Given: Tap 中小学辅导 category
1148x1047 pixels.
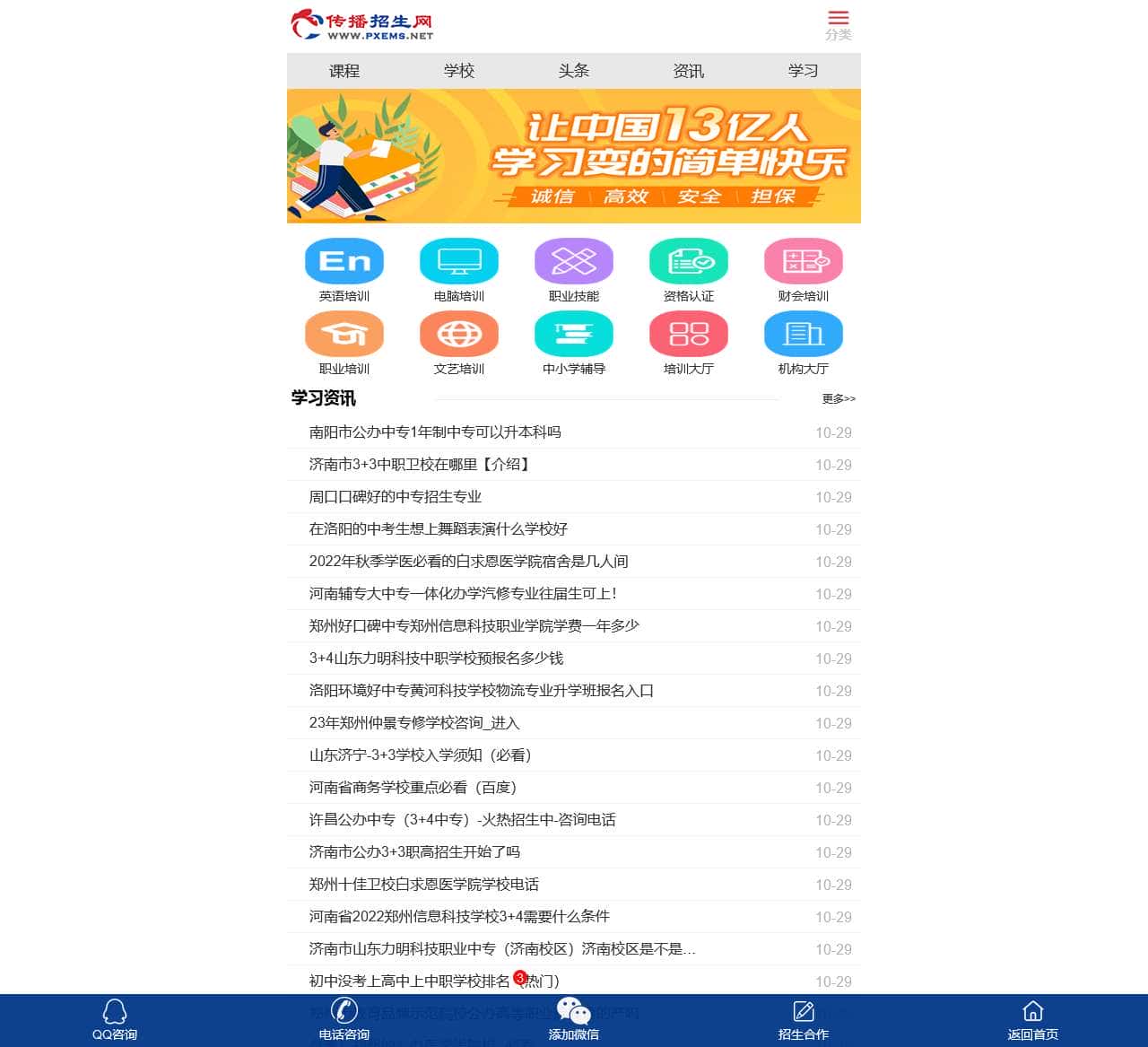Looking at the screenshot, I should tap(574, 342).
